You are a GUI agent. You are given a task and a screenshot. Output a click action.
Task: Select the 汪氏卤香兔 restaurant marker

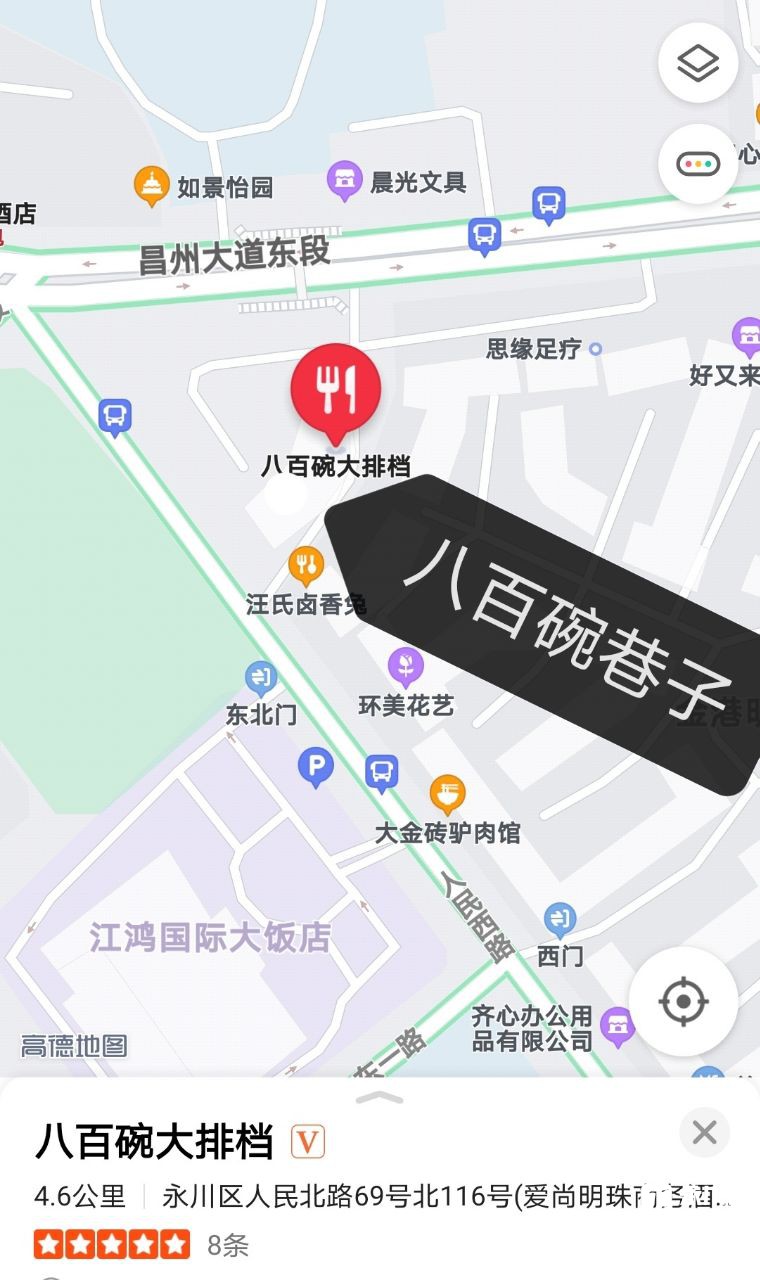pos(306,566)
